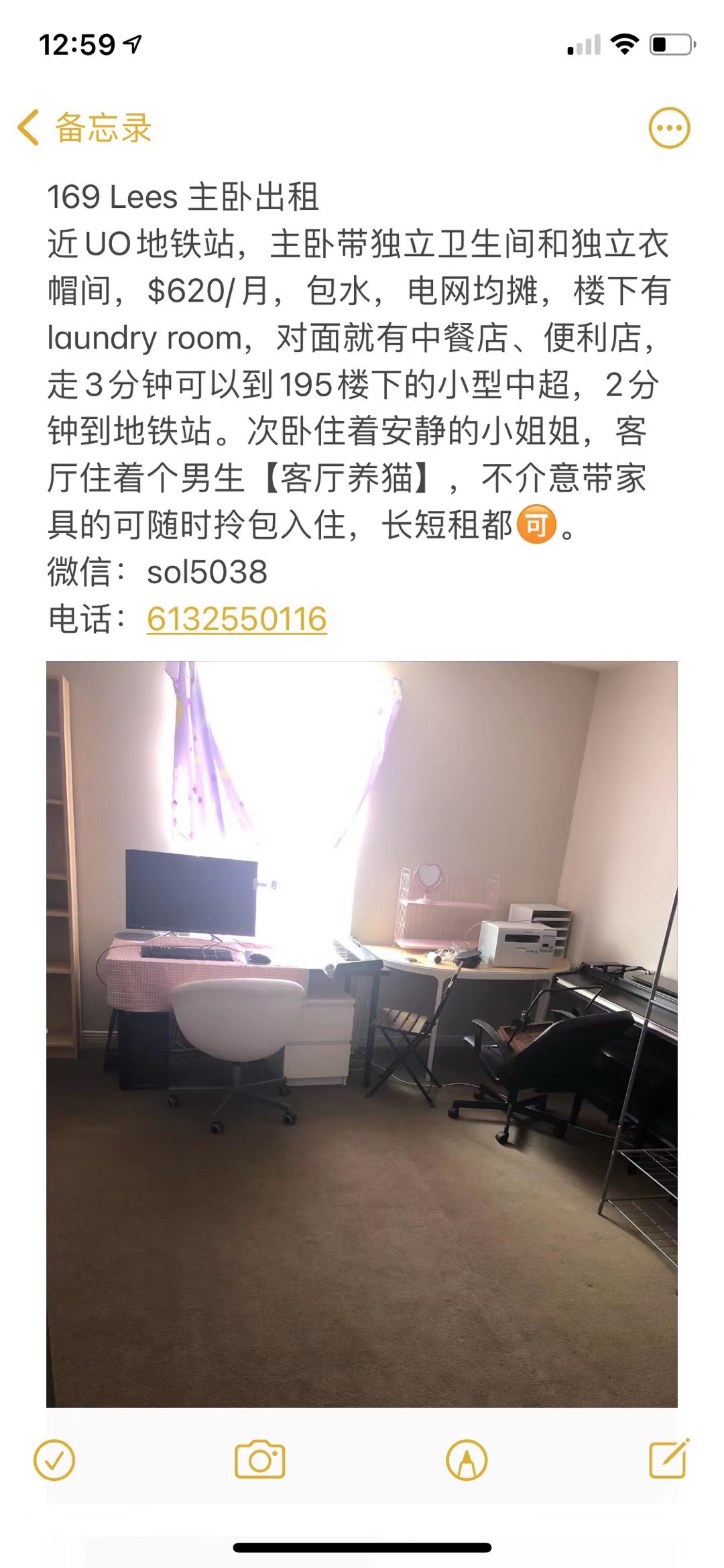Open the markup drawing tool

pos(467,1459)
